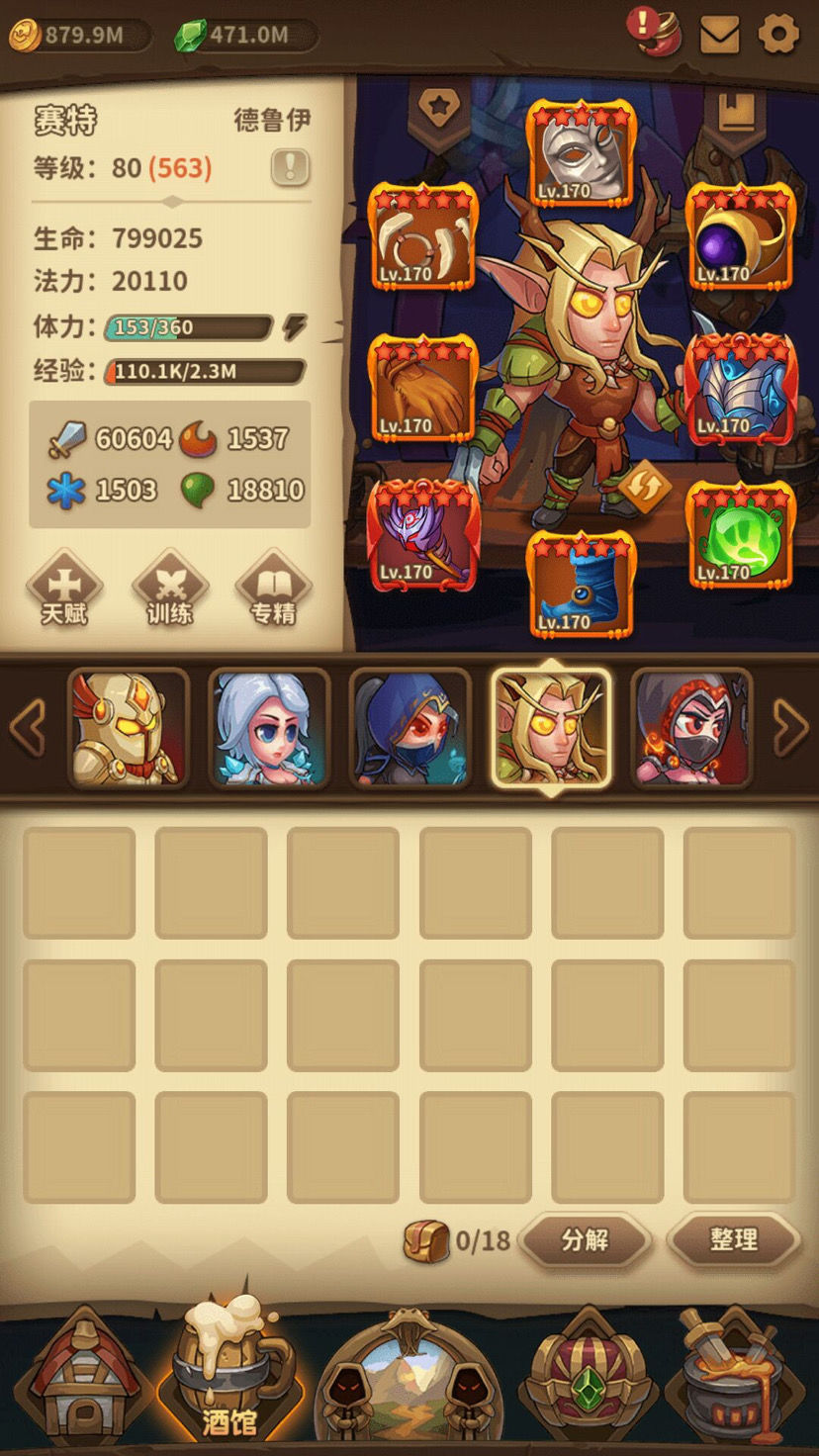Open the settings gear
The width and height of the screenshot is (819, 1456).
(x=778, y=36)
